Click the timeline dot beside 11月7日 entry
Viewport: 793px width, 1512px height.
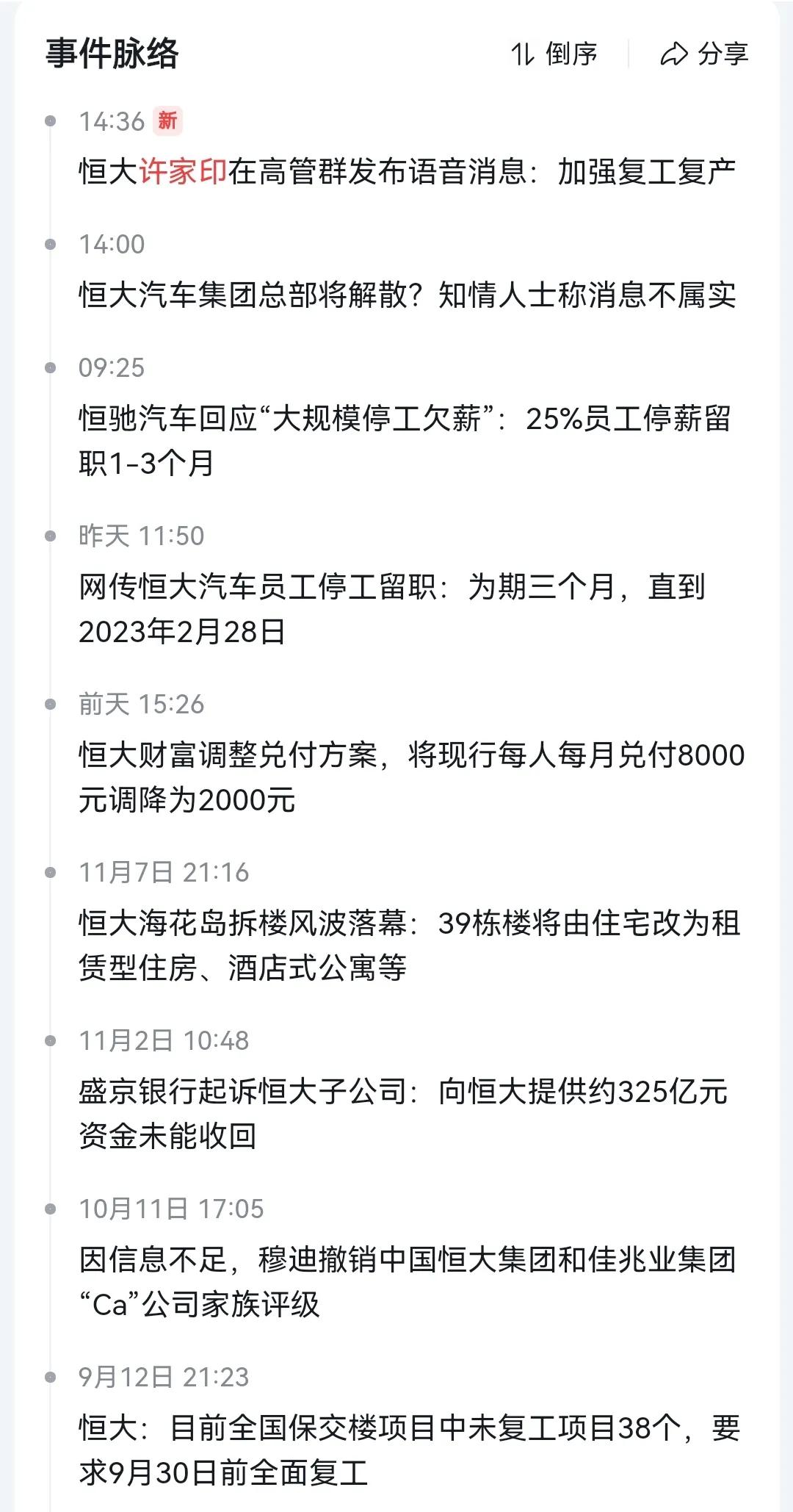click(x=50, y=874)
